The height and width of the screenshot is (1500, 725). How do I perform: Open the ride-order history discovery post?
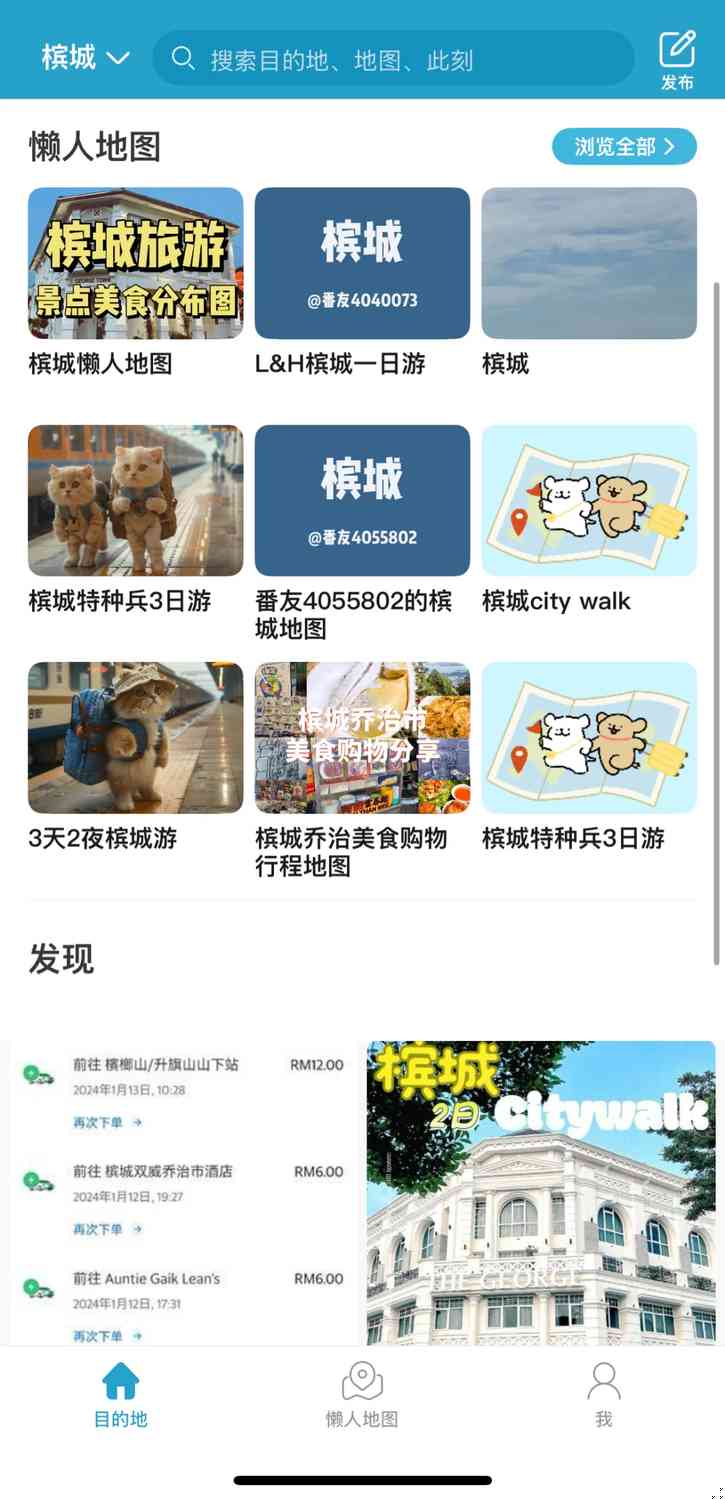[183, 1190]
